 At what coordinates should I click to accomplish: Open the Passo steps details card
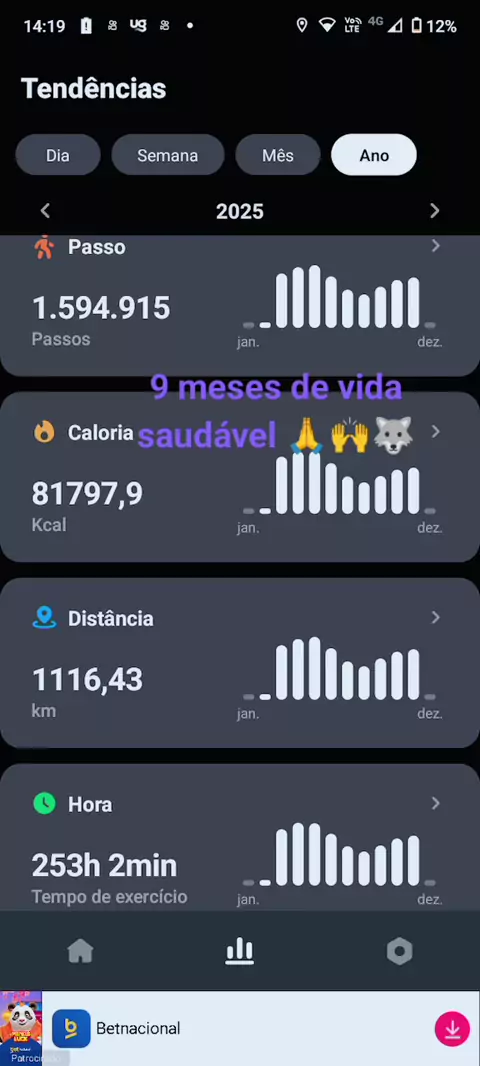pos(240,305)
